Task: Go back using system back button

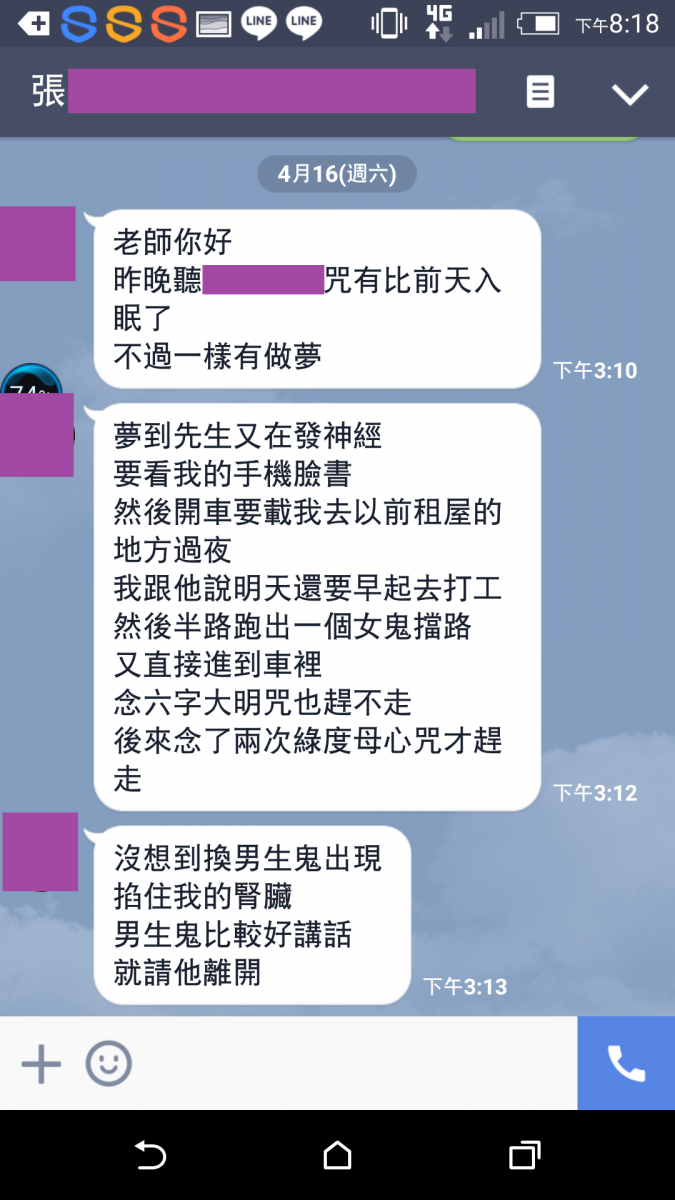Action: (150, 1156)
